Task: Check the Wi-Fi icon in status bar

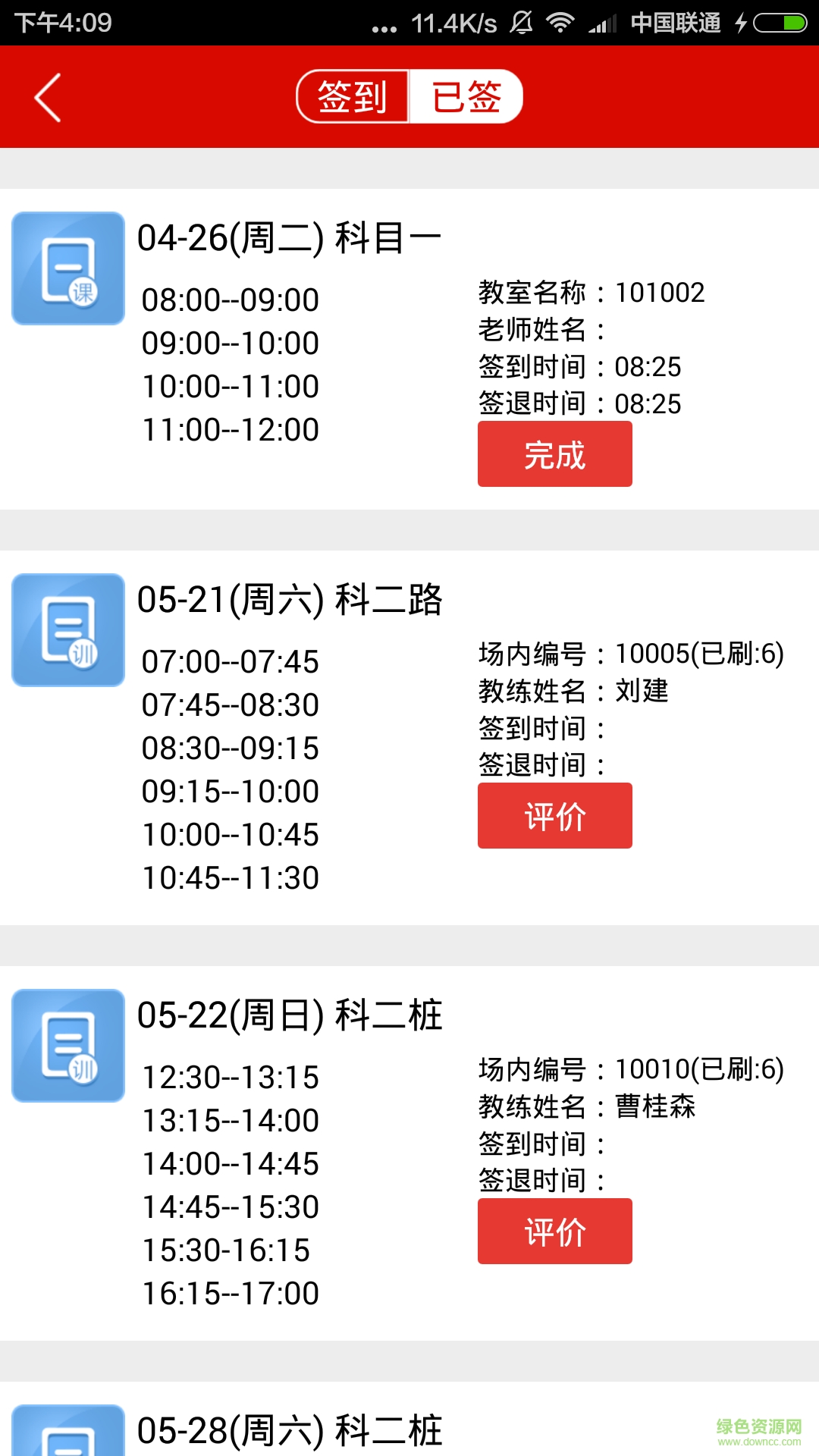Action: pos(559,23)
